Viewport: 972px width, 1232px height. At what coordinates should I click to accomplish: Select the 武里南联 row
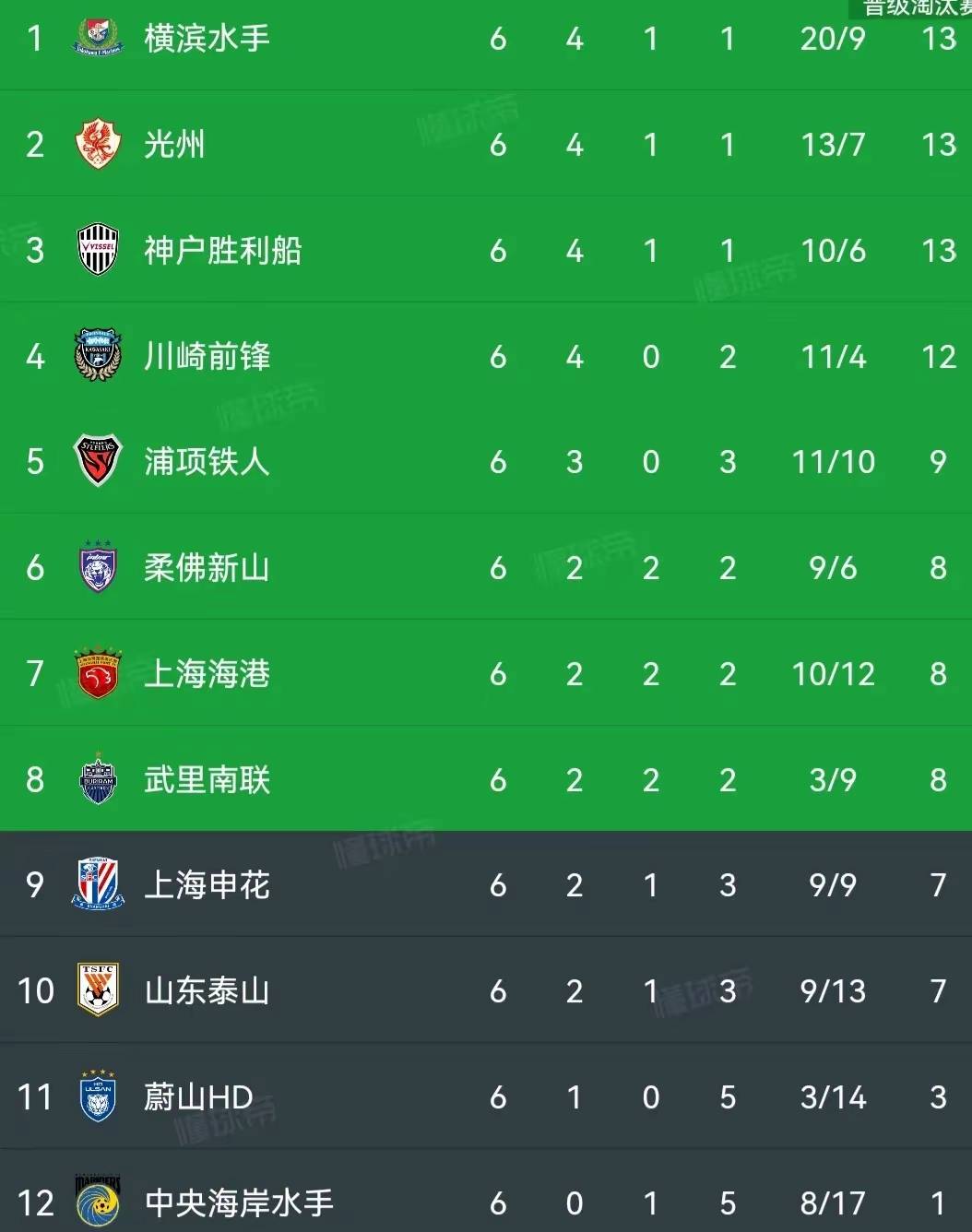[207, 780]
